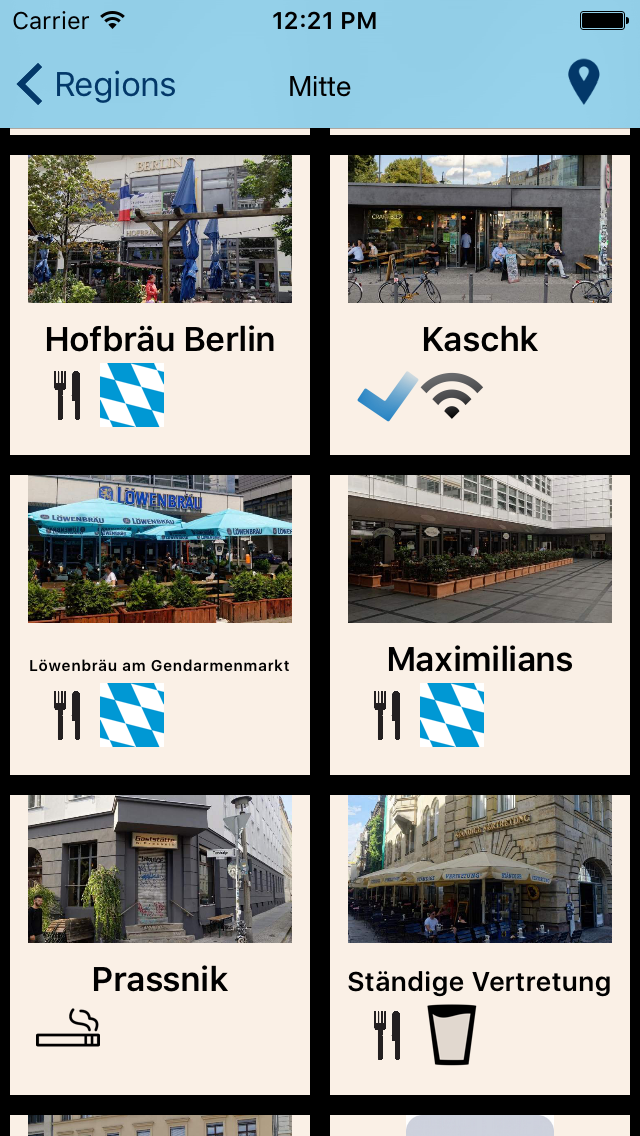Image resolution: width=640 pixels, height=1136 pixels.
Task: Open the Kaschk card
Action: point(480,304)
